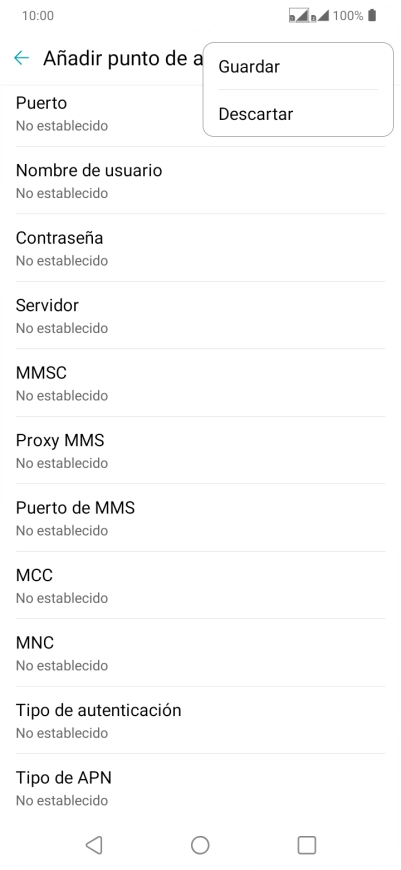
Task: Select Guardar in the popup menu
Action: [x=298, y=67]
